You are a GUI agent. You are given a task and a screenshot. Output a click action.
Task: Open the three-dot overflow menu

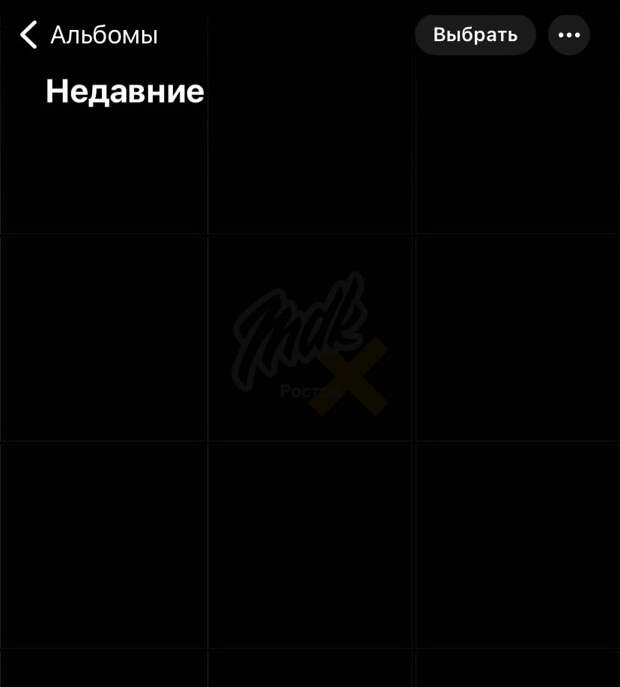[569, 35]
